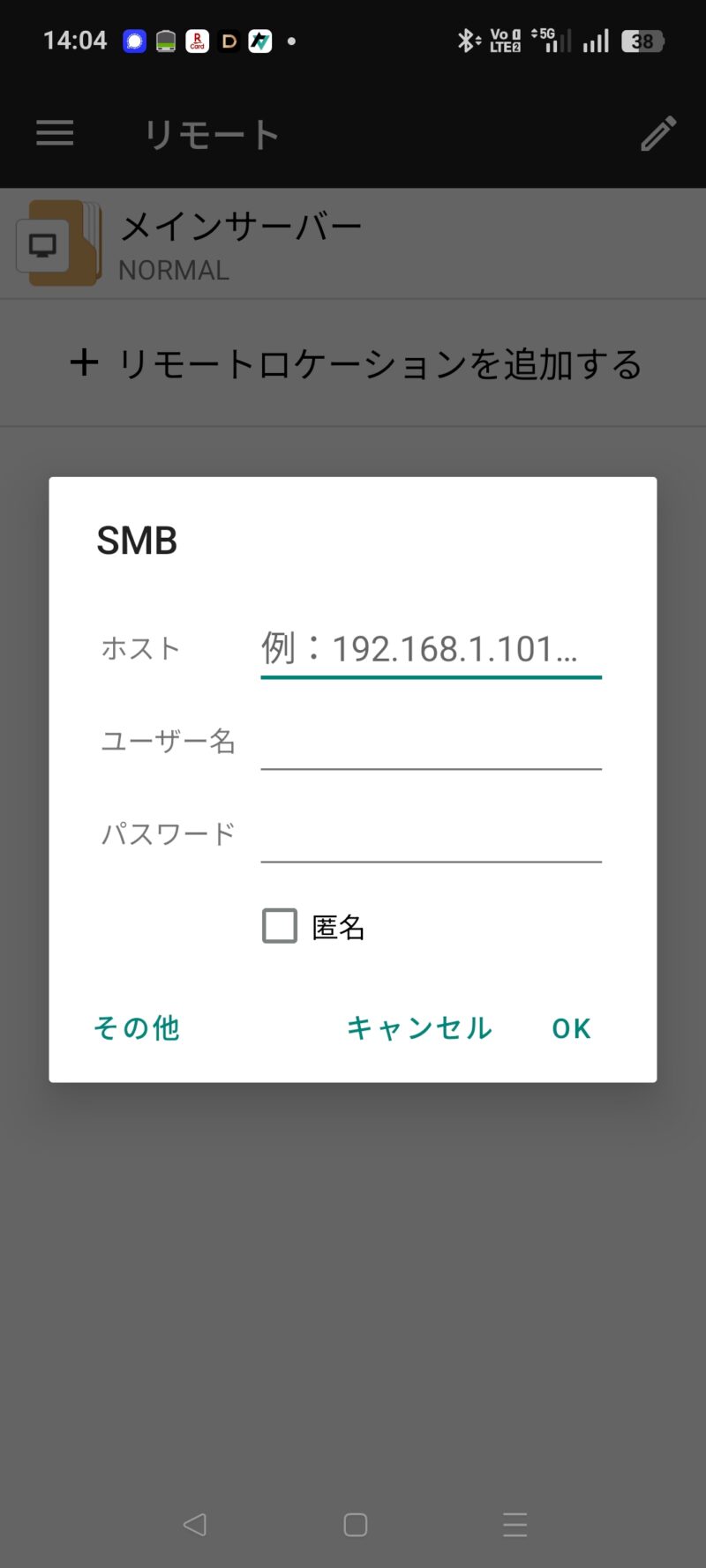Focus the ユーザー名 username field
The image size is (706, 1568).
pos(431,743)
